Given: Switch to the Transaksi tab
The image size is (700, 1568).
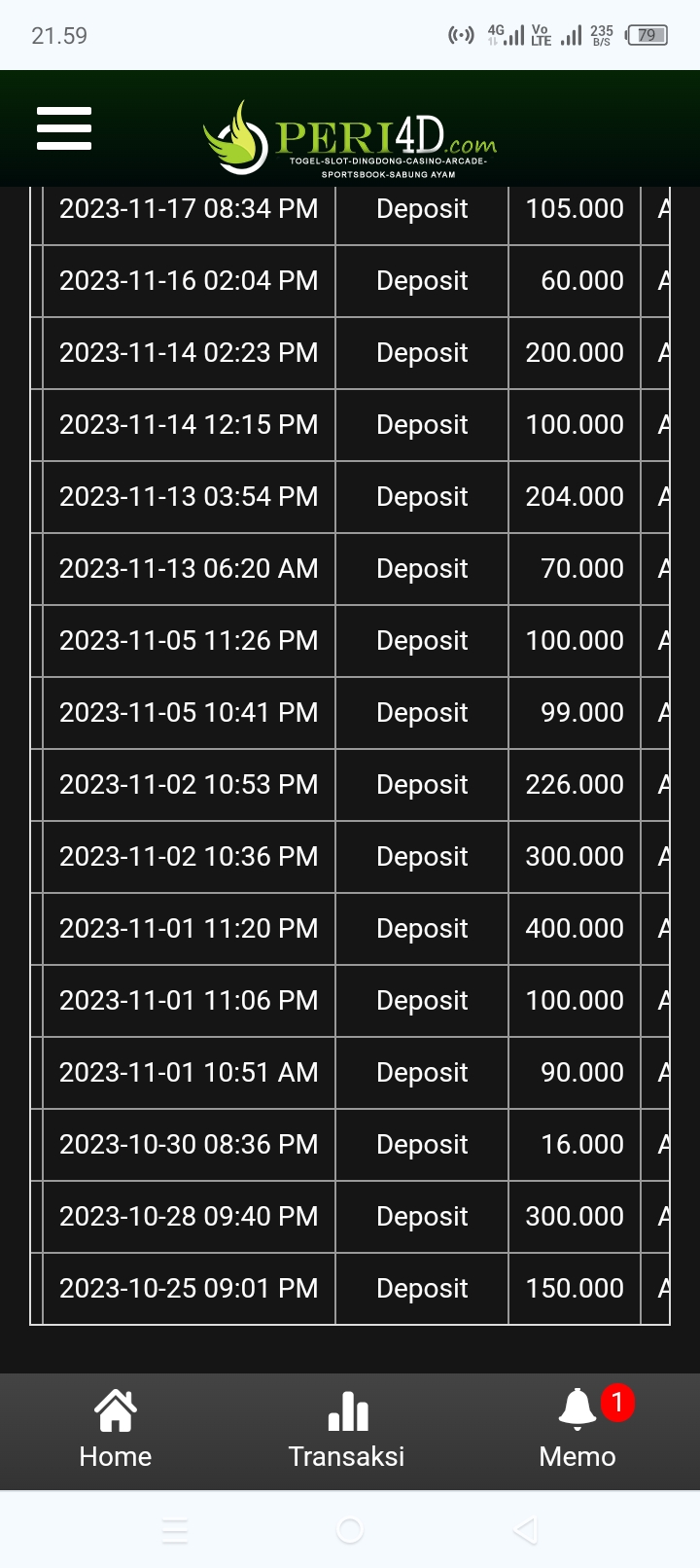Looking at the screenshot, I should [x=347, y=1430].
